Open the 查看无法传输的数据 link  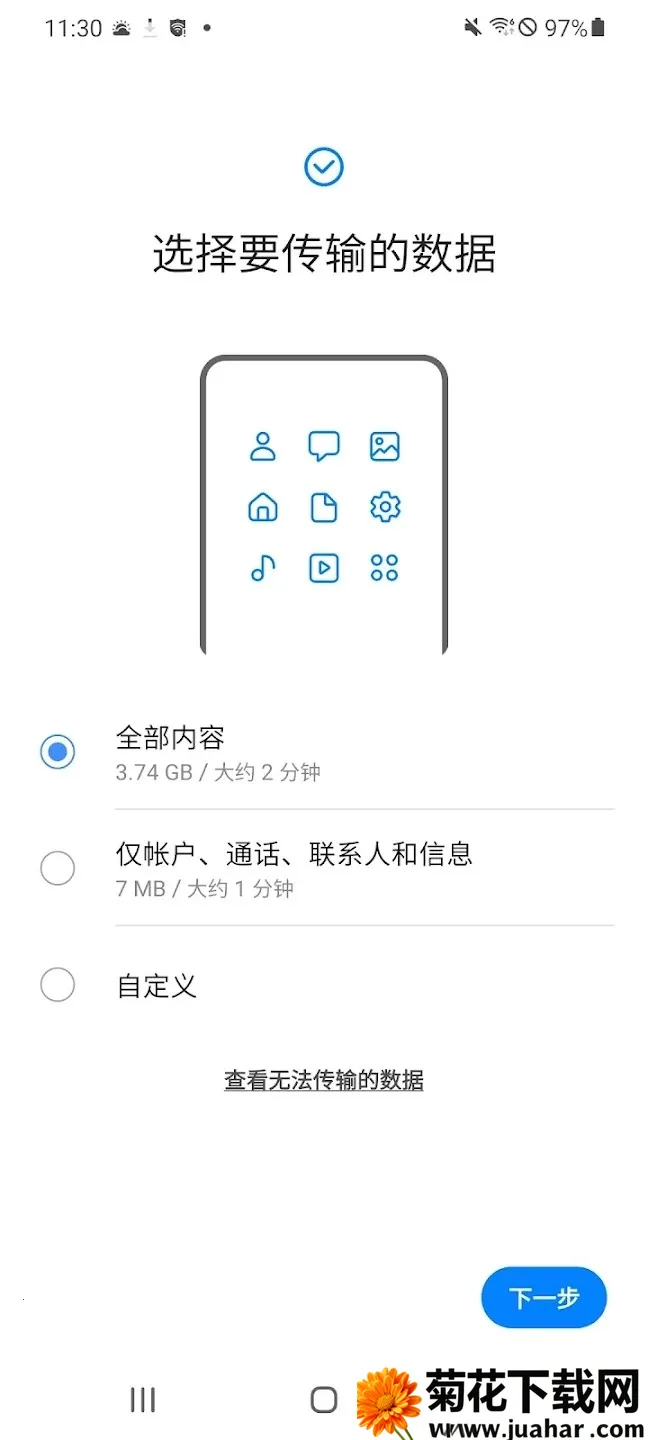click(324, 1080)
